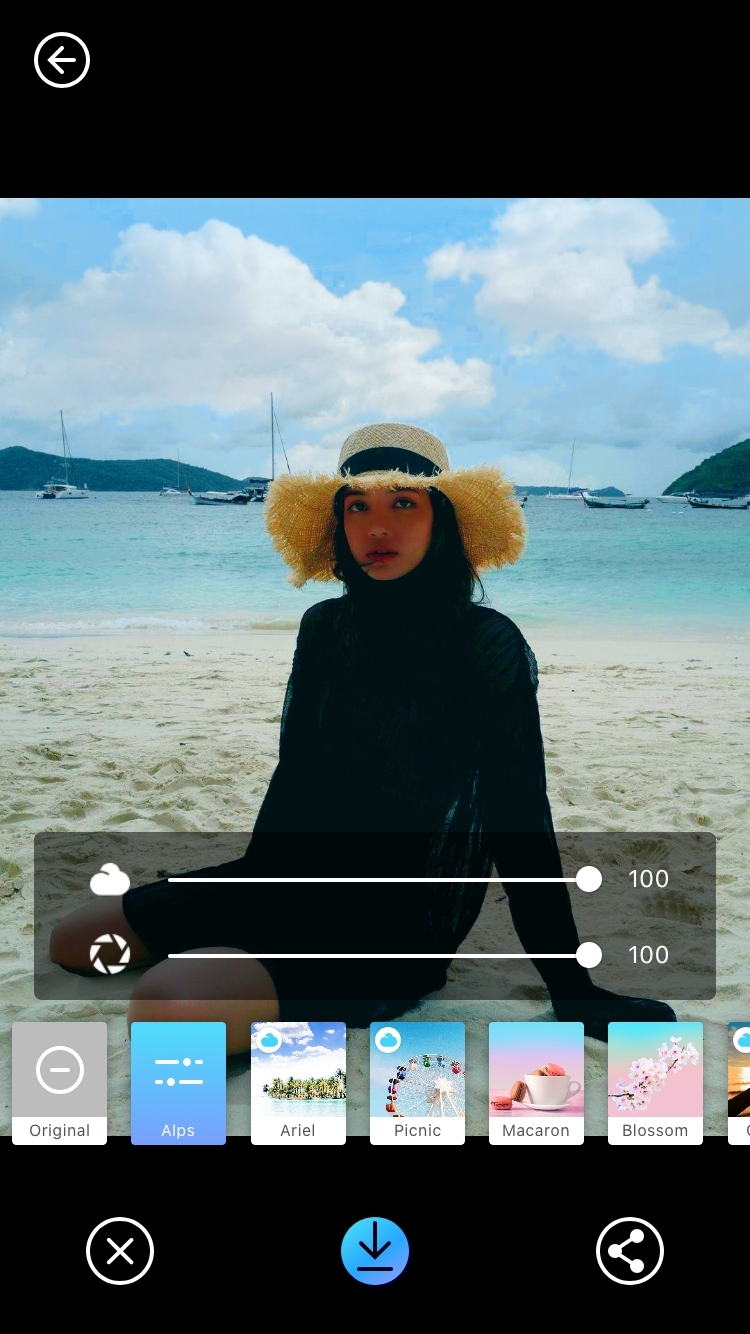Screen dimensions: 750x1334
Task: Share the edited photo
Action: coord(630,1251)
